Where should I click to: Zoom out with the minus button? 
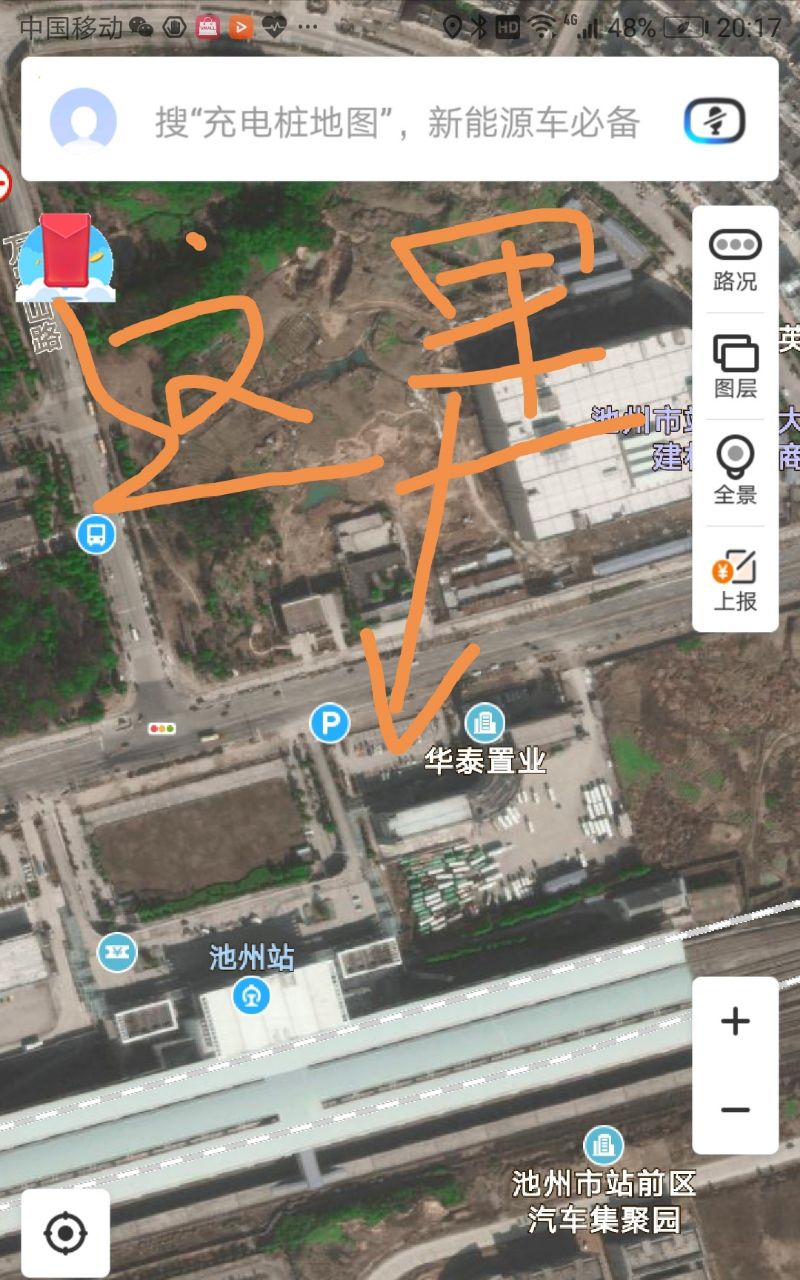[735, 1109]
